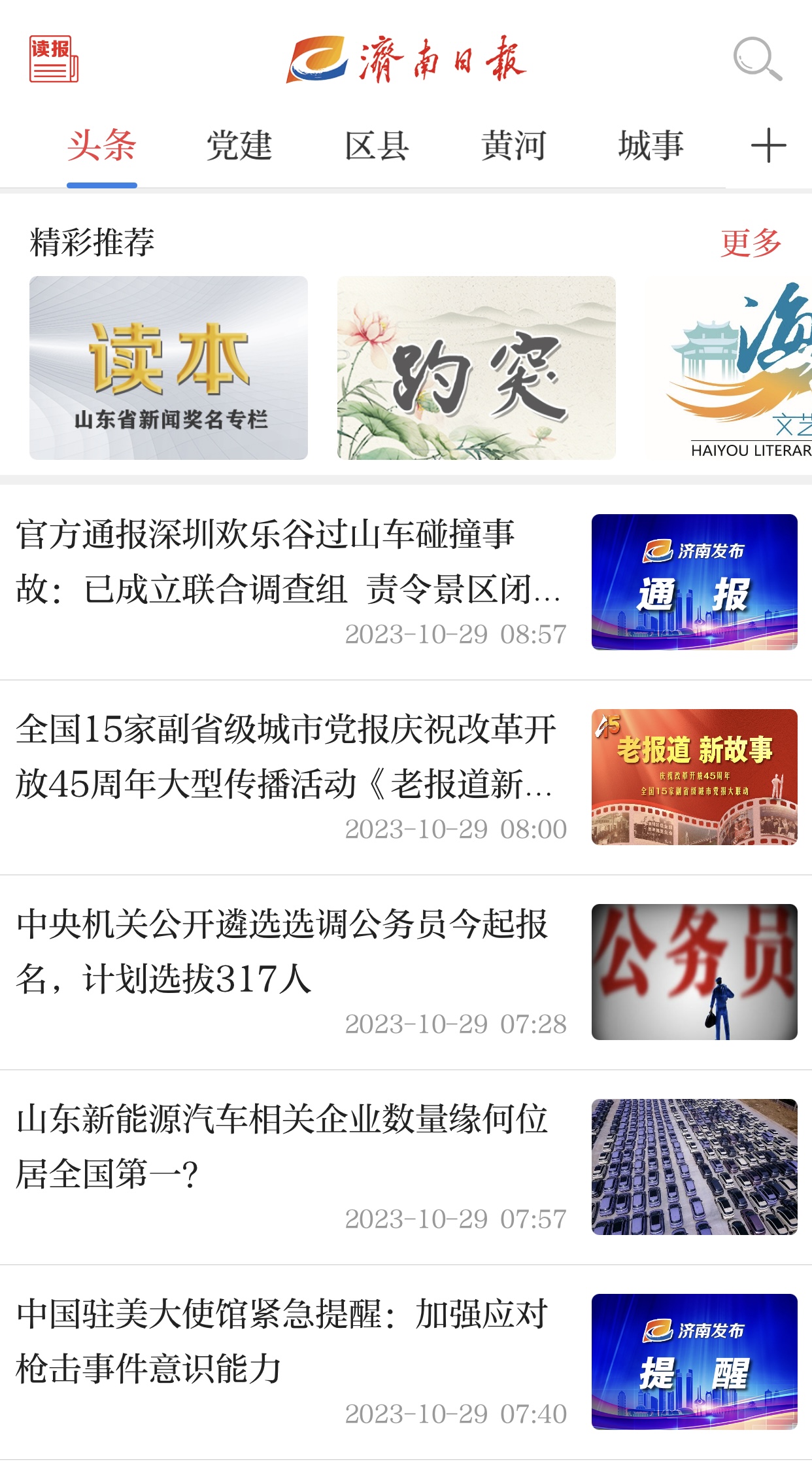This screenshot has width=812, height=1462.
Task: View 更多 recommended columns
Action: pyautogui.click(x=751, y=243)
